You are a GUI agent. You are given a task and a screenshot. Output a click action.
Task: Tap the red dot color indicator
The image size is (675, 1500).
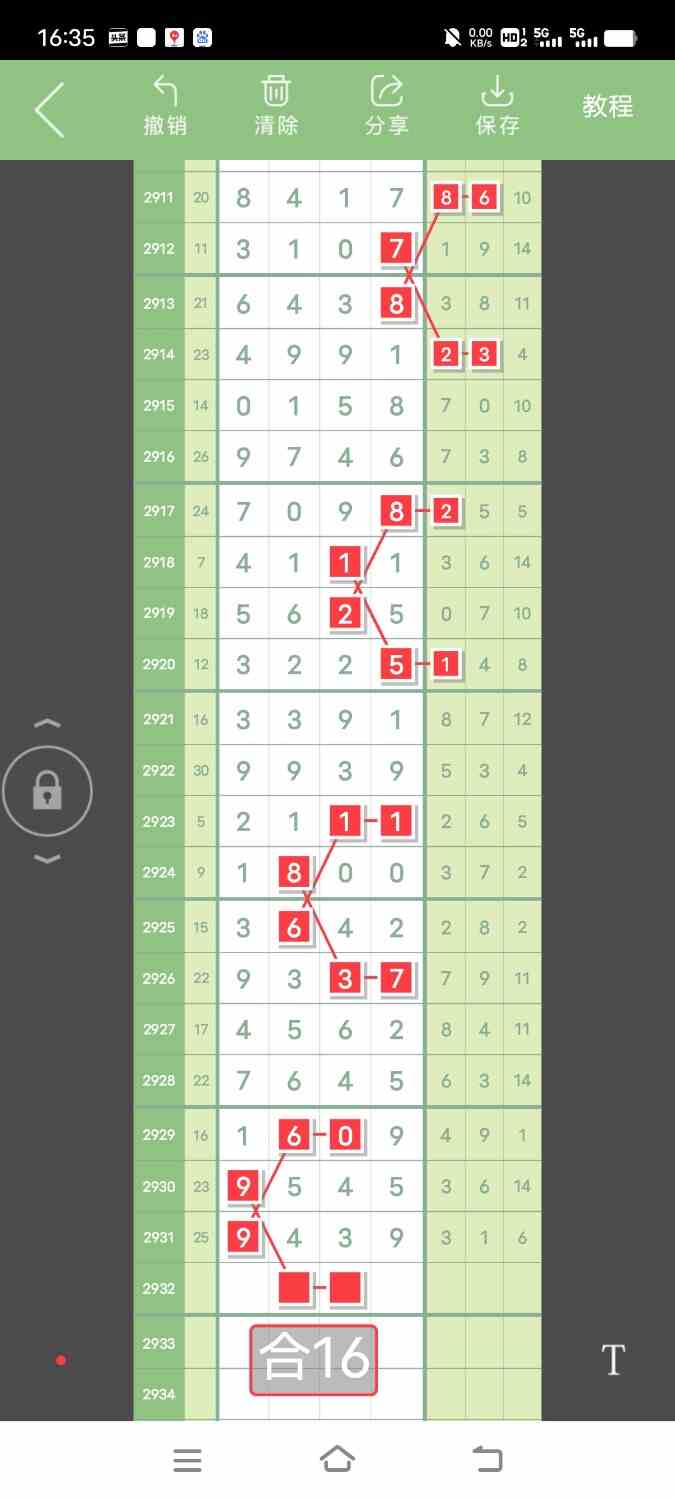click(61, 1360)
